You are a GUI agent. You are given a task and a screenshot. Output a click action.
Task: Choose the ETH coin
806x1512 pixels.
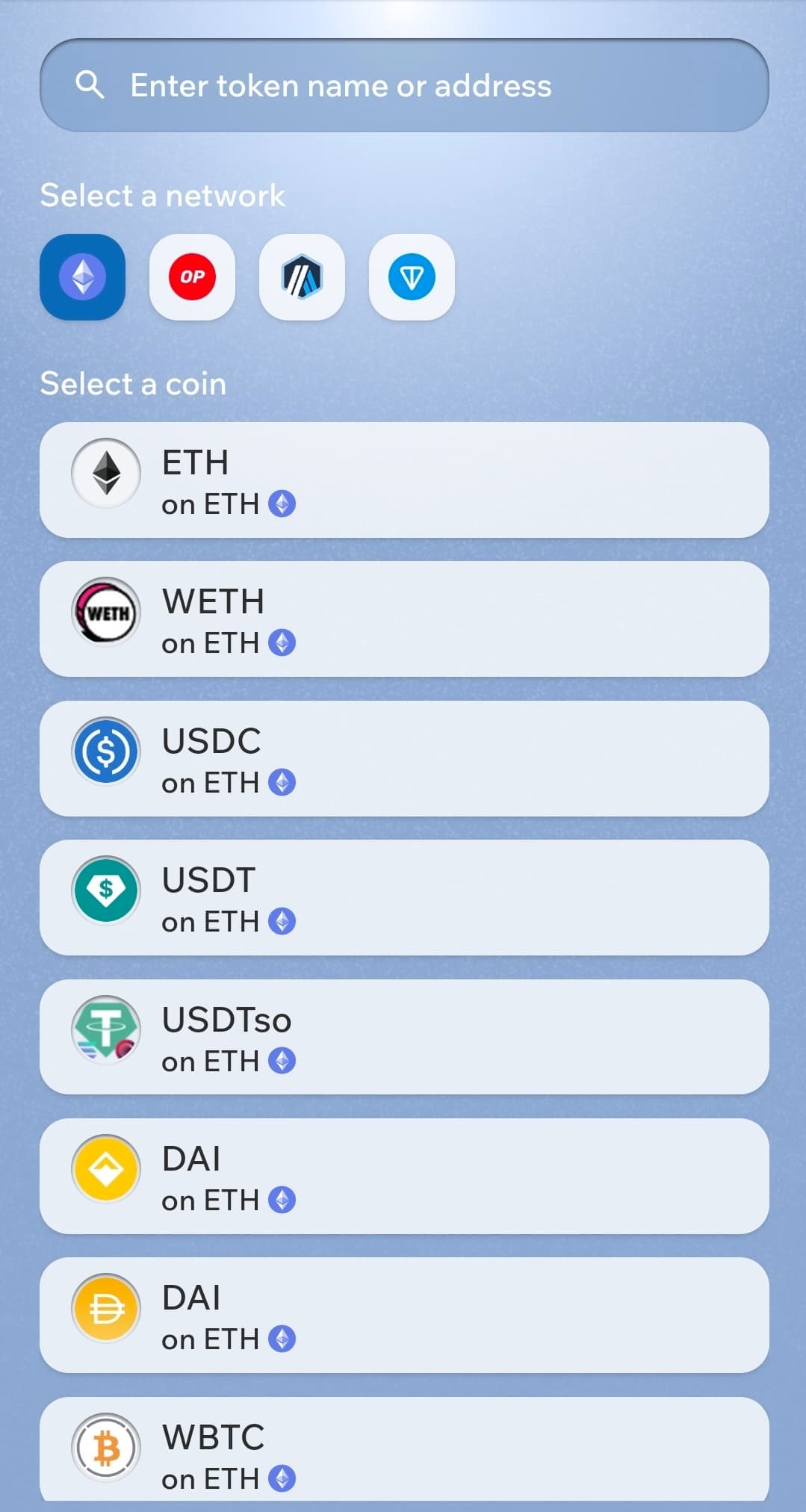pyautogui.click(x=404, y=480)
